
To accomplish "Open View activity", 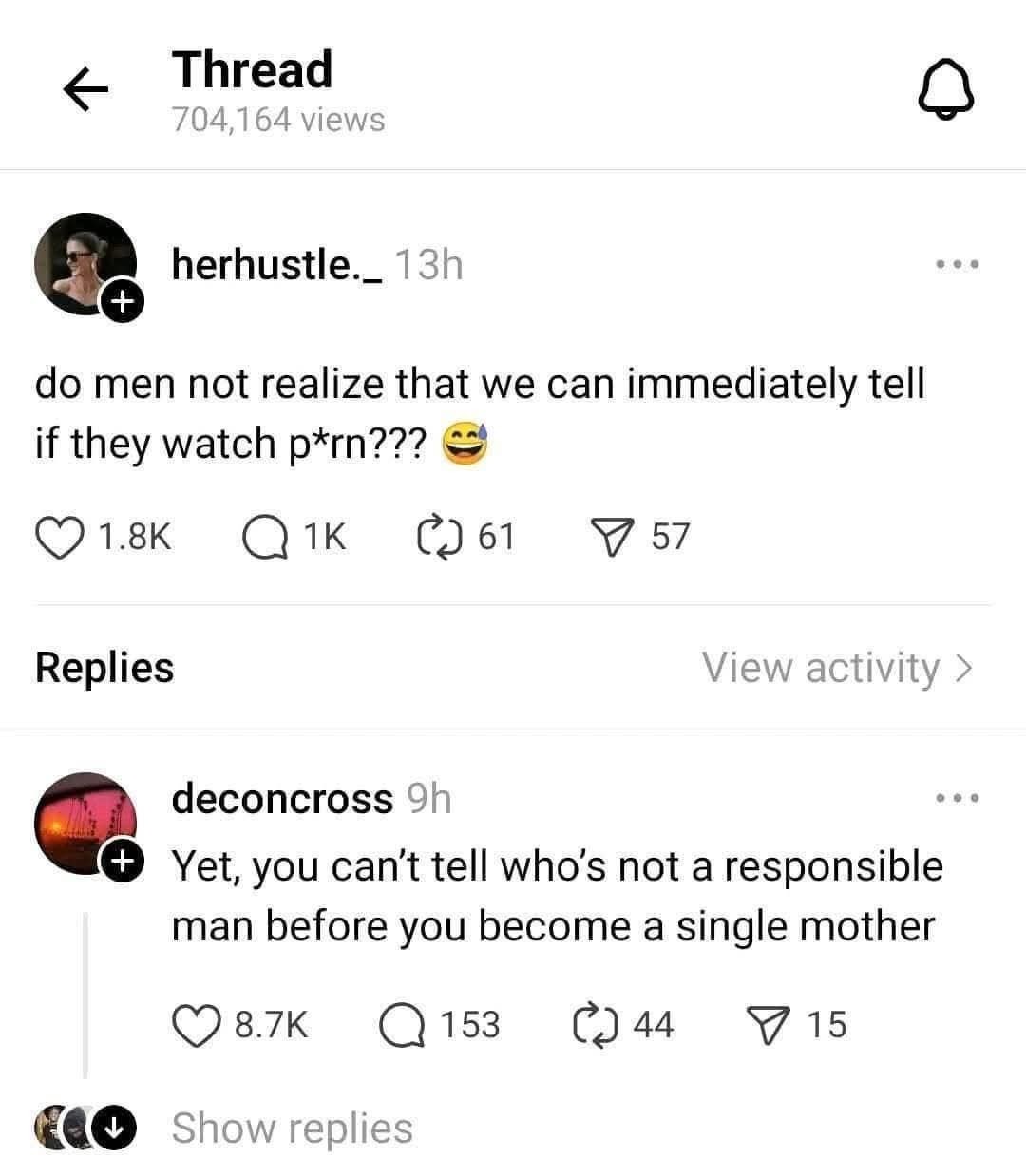I will pos(836,667).
